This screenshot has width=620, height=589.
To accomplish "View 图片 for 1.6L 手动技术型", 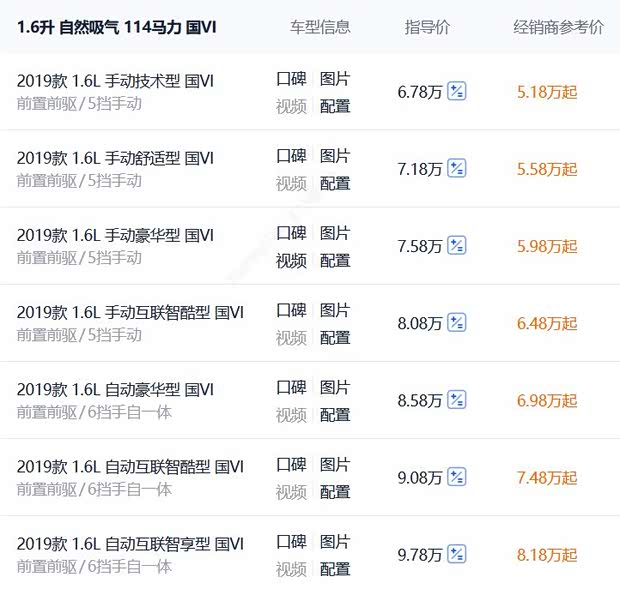I will (335, 79).
